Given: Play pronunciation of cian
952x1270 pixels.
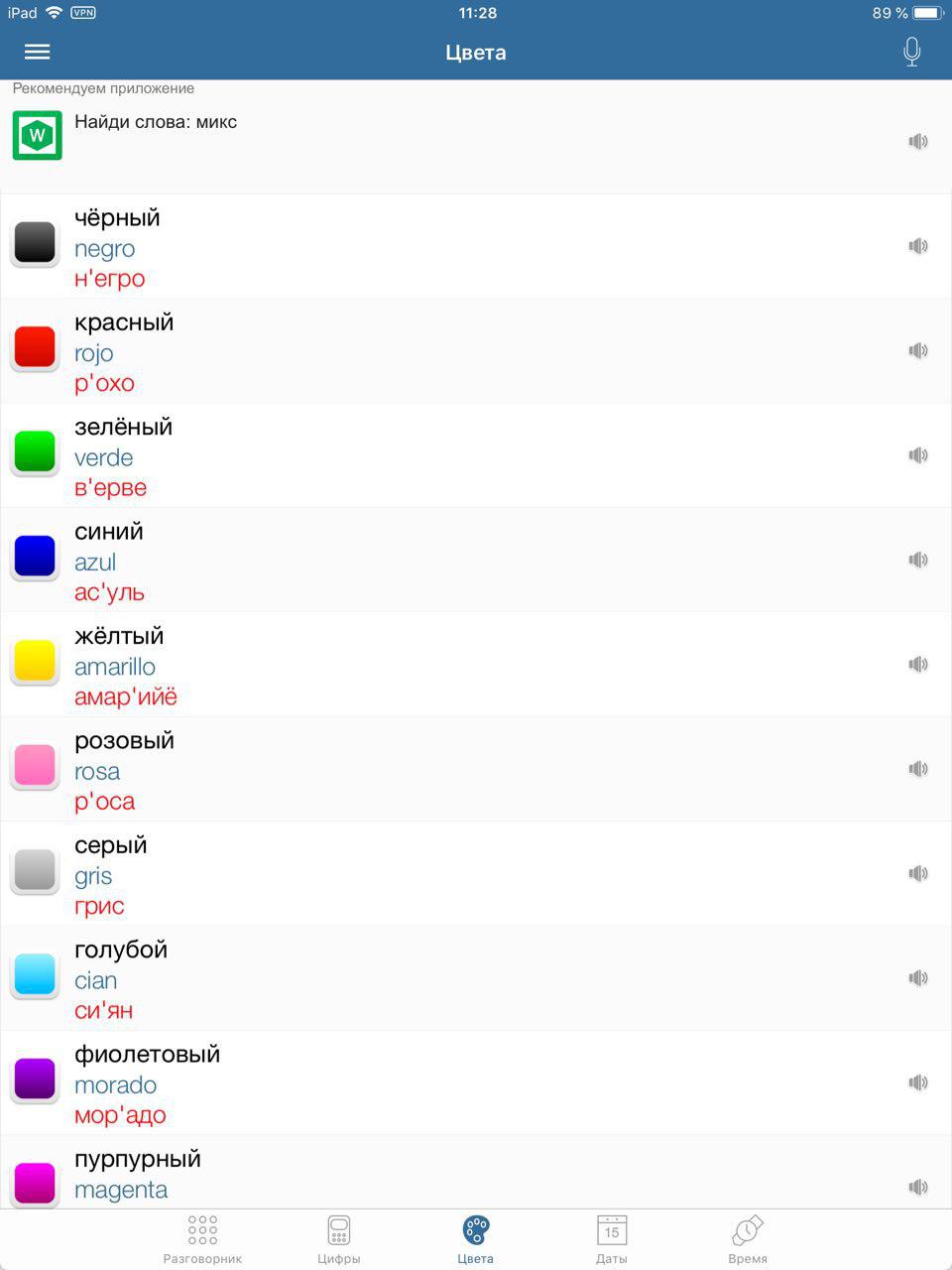Looking at the screenshot, I should (x=917, y=978).
